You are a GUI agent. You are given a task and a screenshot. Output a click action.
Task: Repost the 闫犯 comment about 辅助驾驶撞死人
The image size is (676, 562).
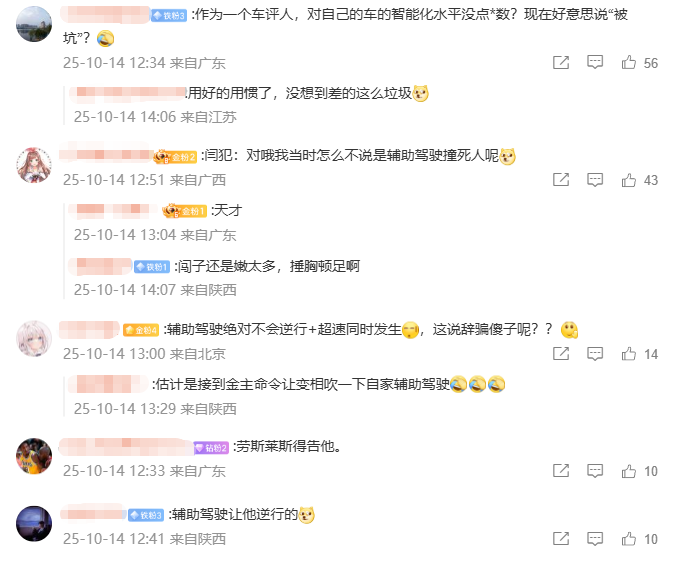pyautogui.click(x=561, y=180)
